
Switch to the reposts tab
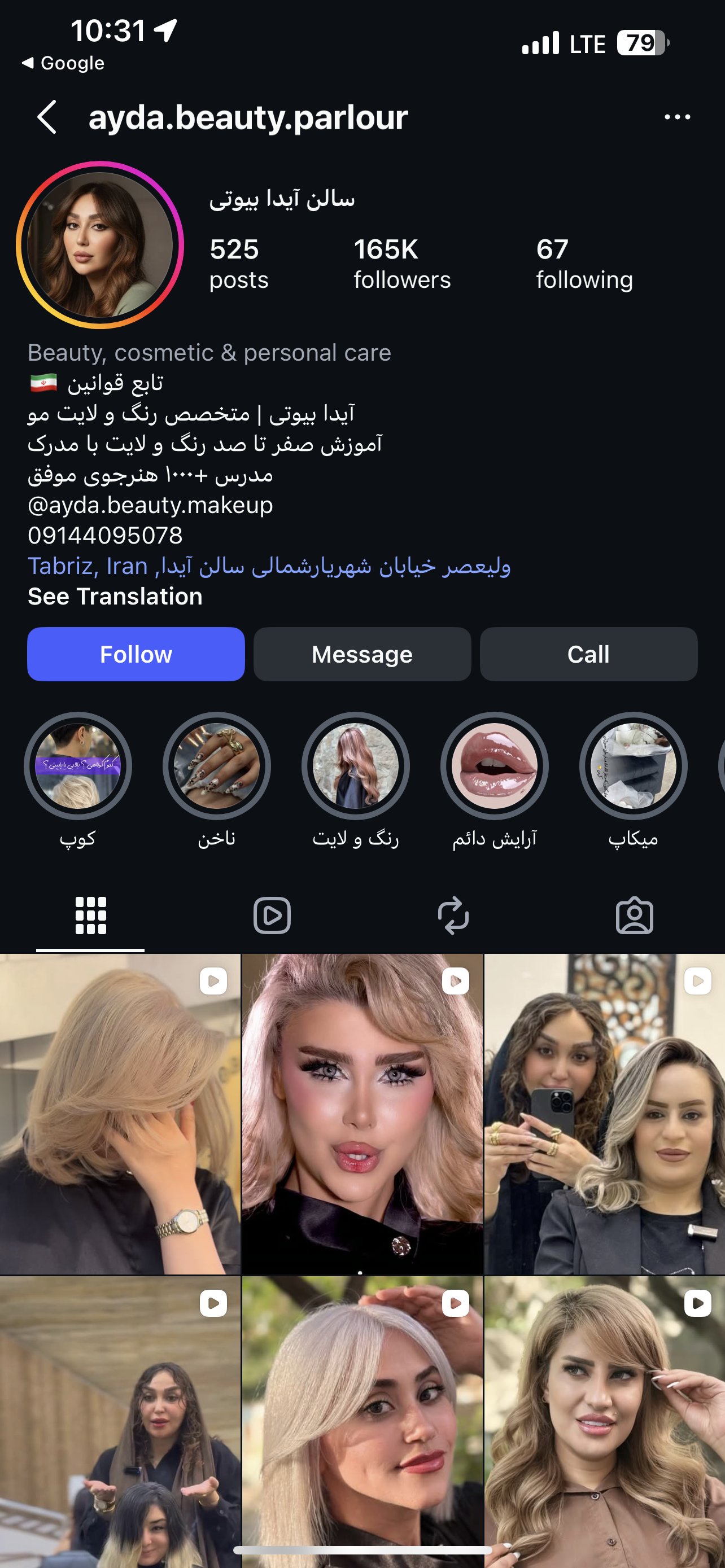453,916
